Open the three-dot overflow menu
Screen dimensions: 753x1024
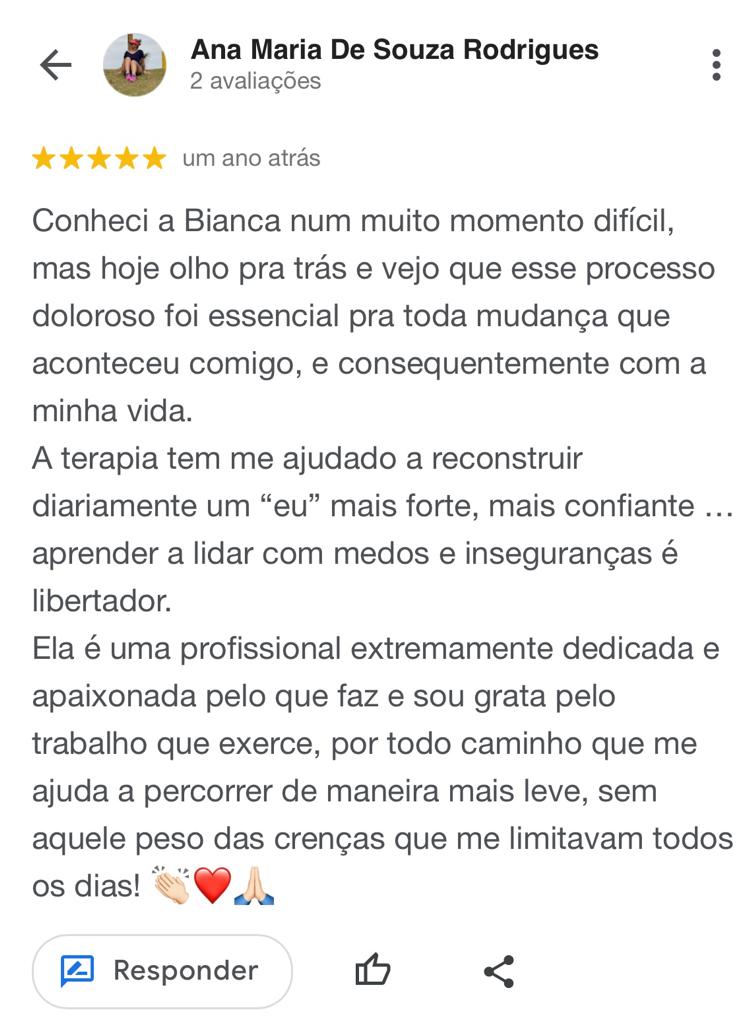716,65
